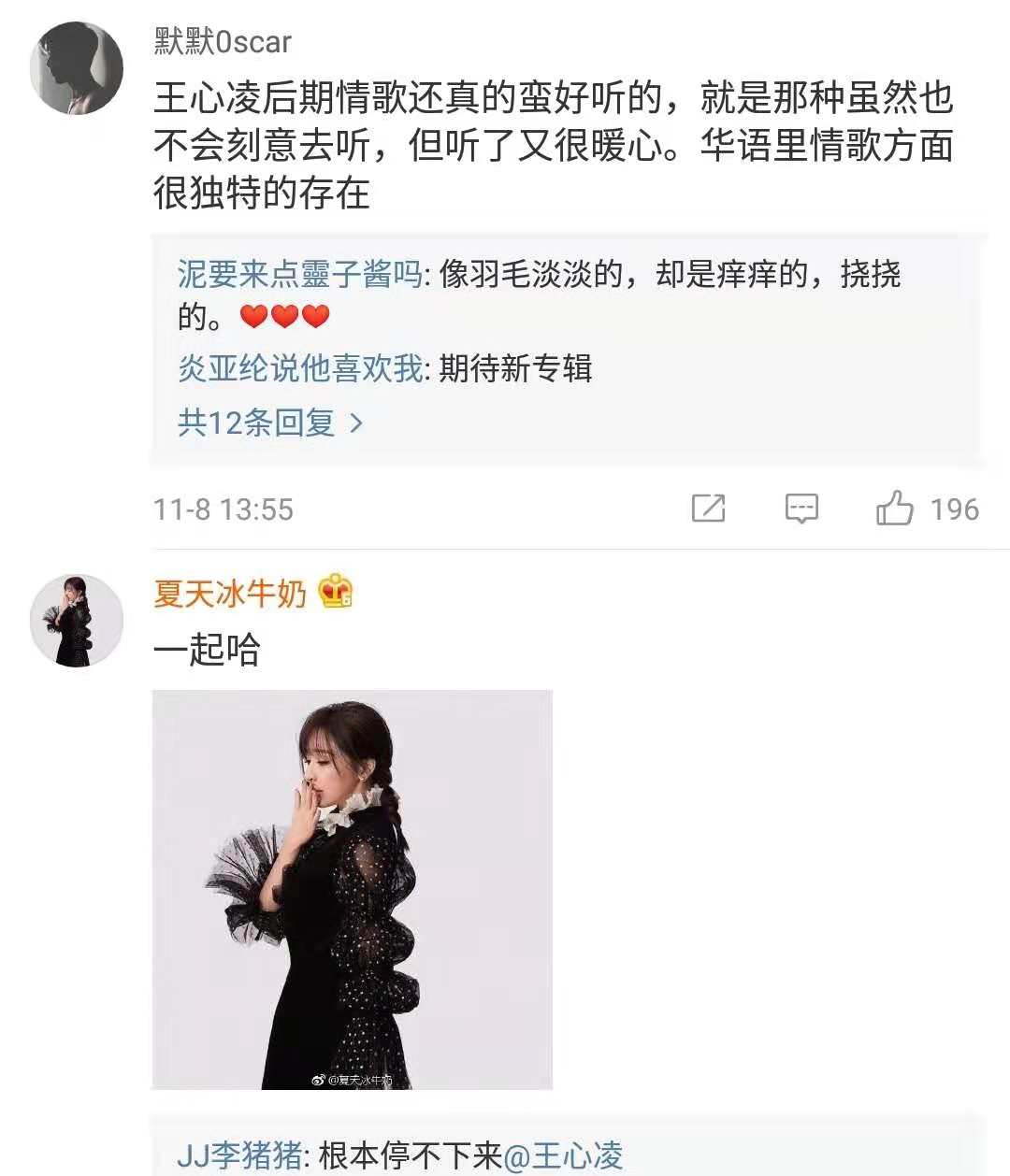
Task: Open the username 夏天冰牛奶
Action: [x=230, y=594]
